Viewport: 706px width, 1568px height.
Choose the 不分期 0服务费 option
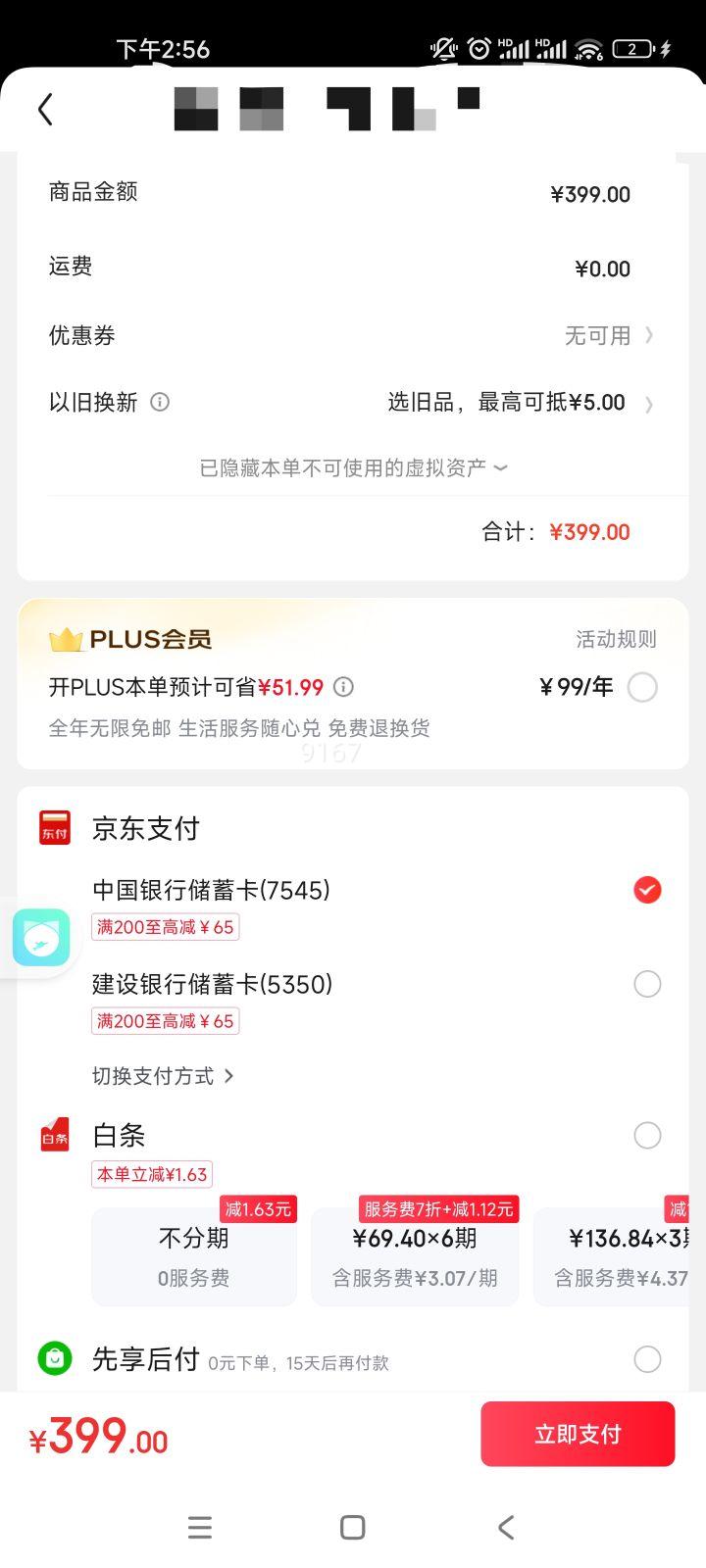click(194, 1256)
